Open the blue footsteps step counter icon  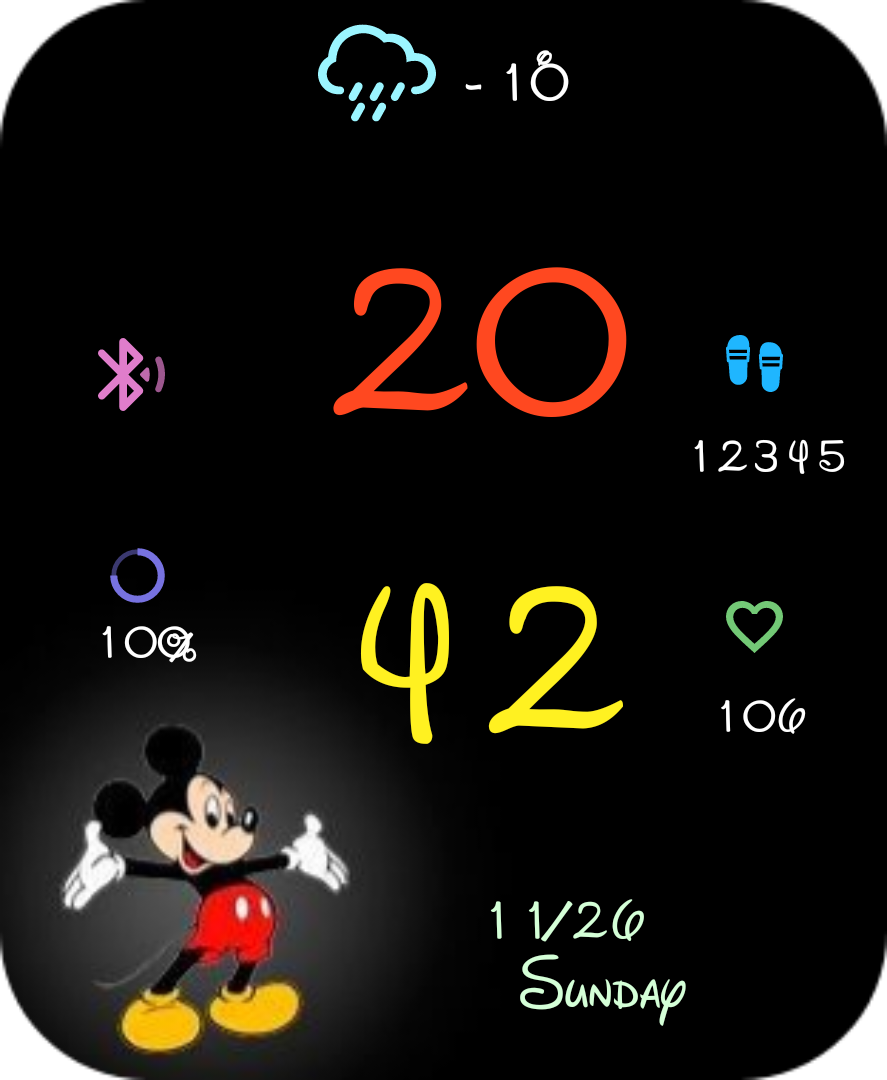tap(755, 365)
